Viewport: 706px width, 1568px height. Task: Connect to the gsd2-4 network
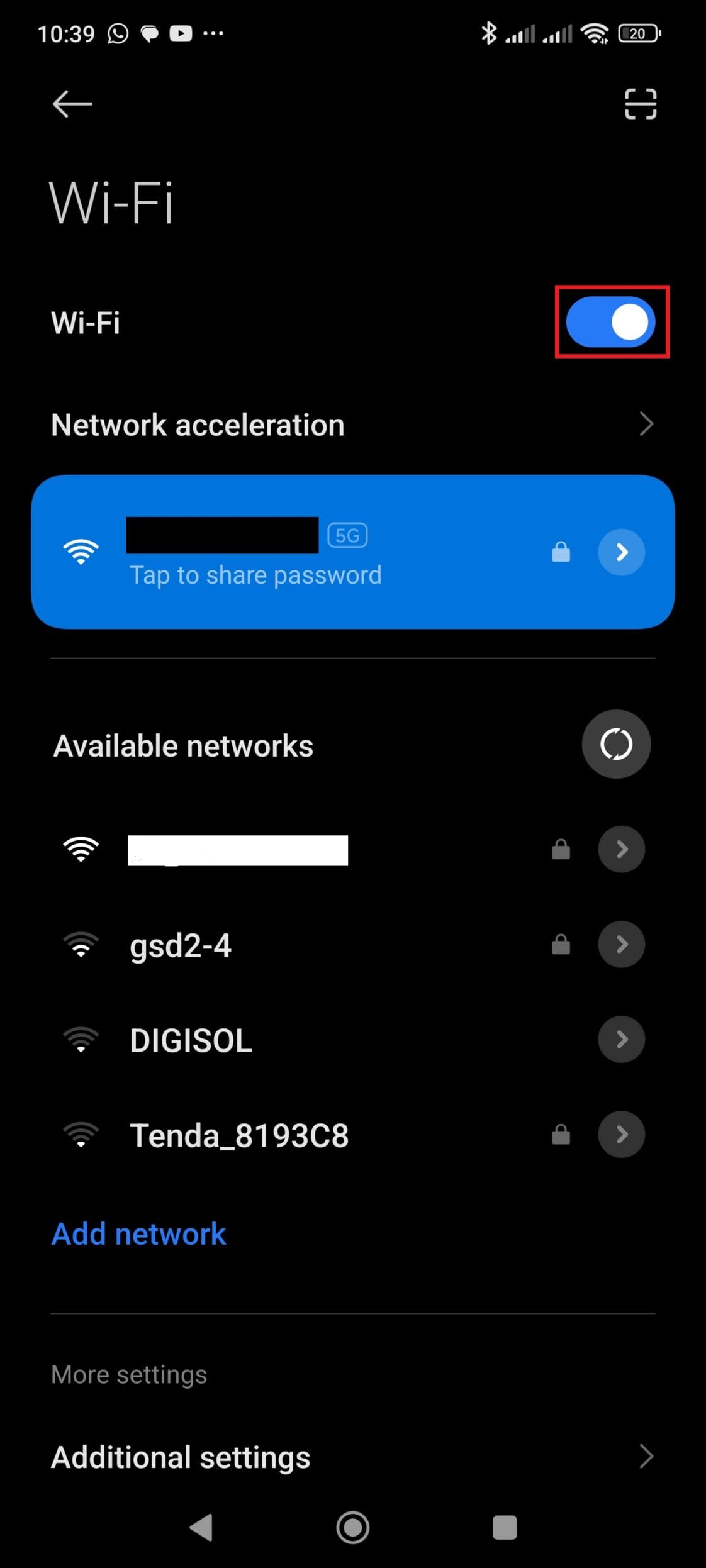point(181,945)
